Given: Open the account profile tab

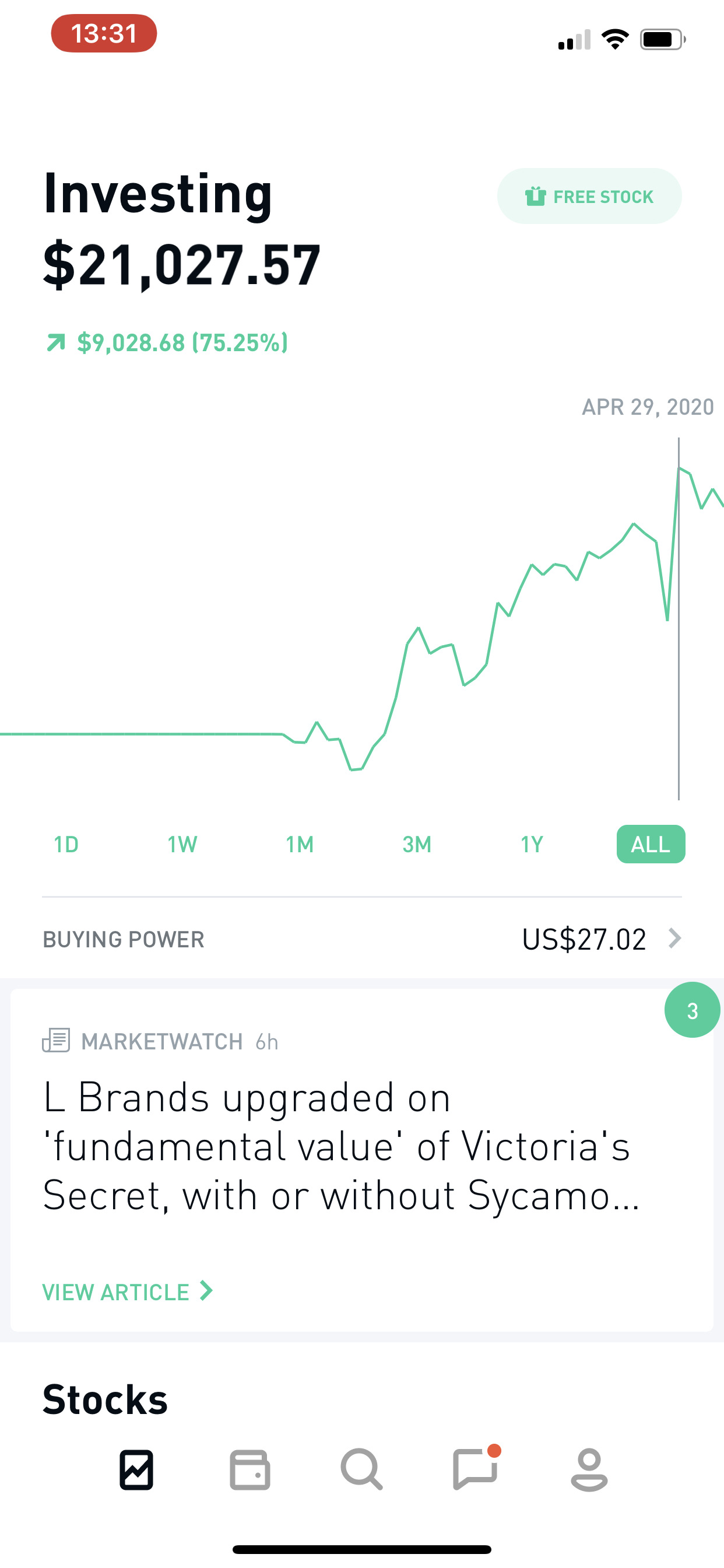Looking at the screenshot, I should click(589, 1470).
